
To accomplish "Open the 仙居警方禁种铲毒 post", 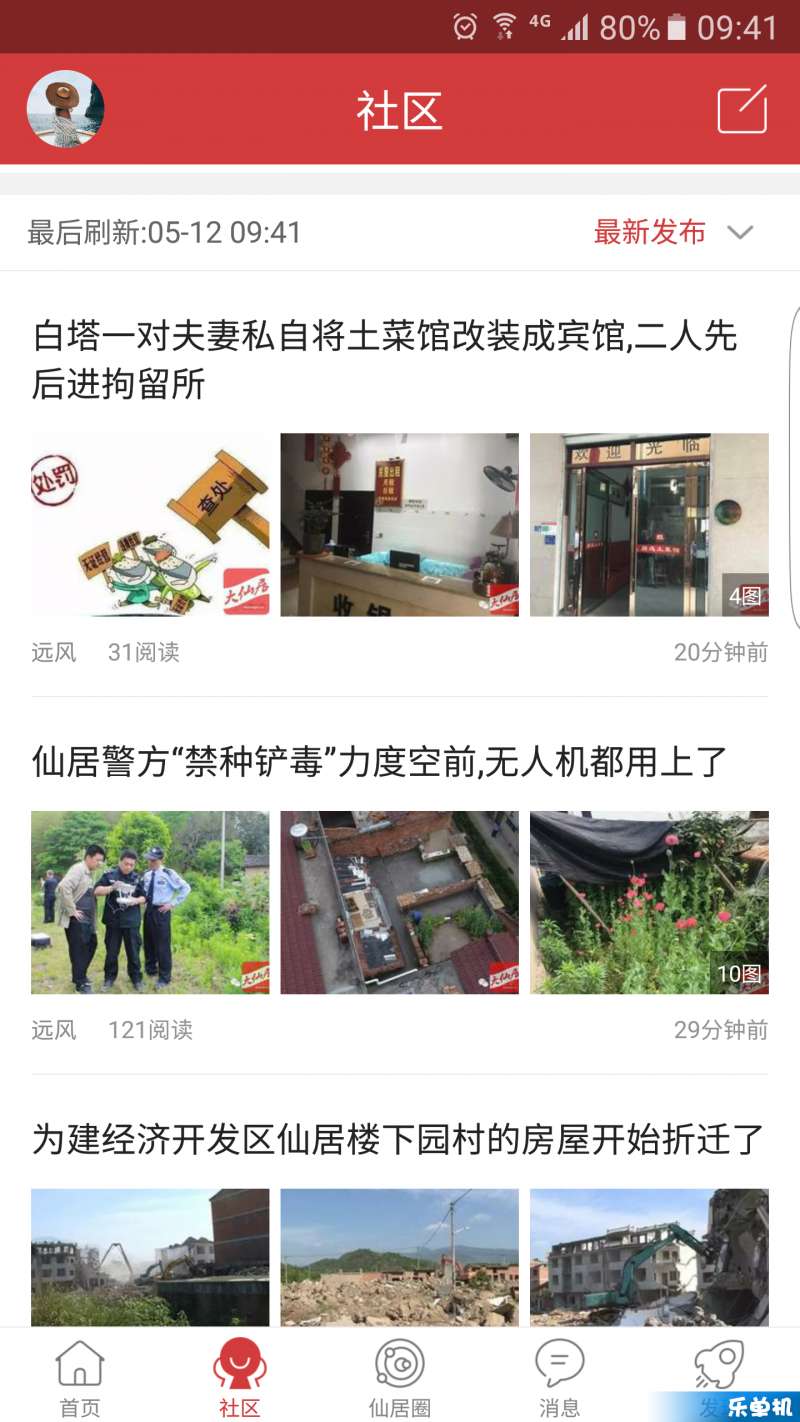I will 380,762.
